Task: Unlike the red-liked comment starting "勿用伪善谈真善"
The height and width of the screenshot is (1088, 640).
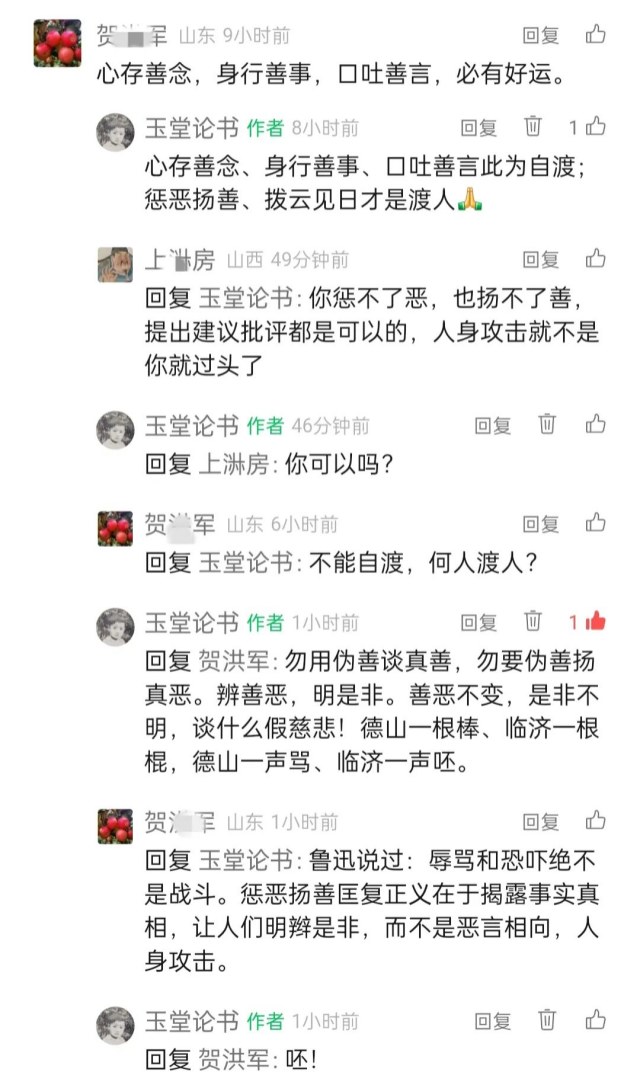Action: (596, 621)
